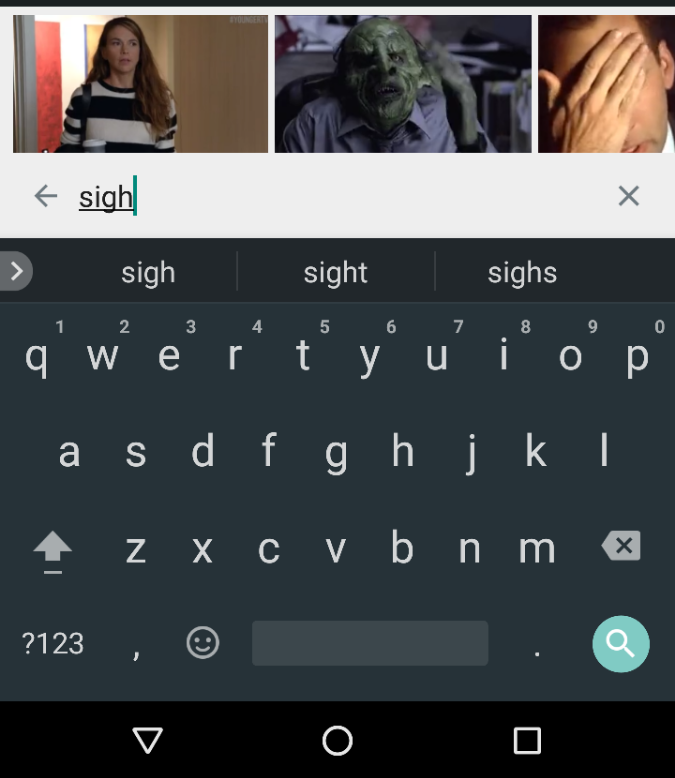This screenshot has height=778, width=675.
Task: Switch to the ?123 symbols keyboard
Action: pyautogui.click(x=53, y=643)
